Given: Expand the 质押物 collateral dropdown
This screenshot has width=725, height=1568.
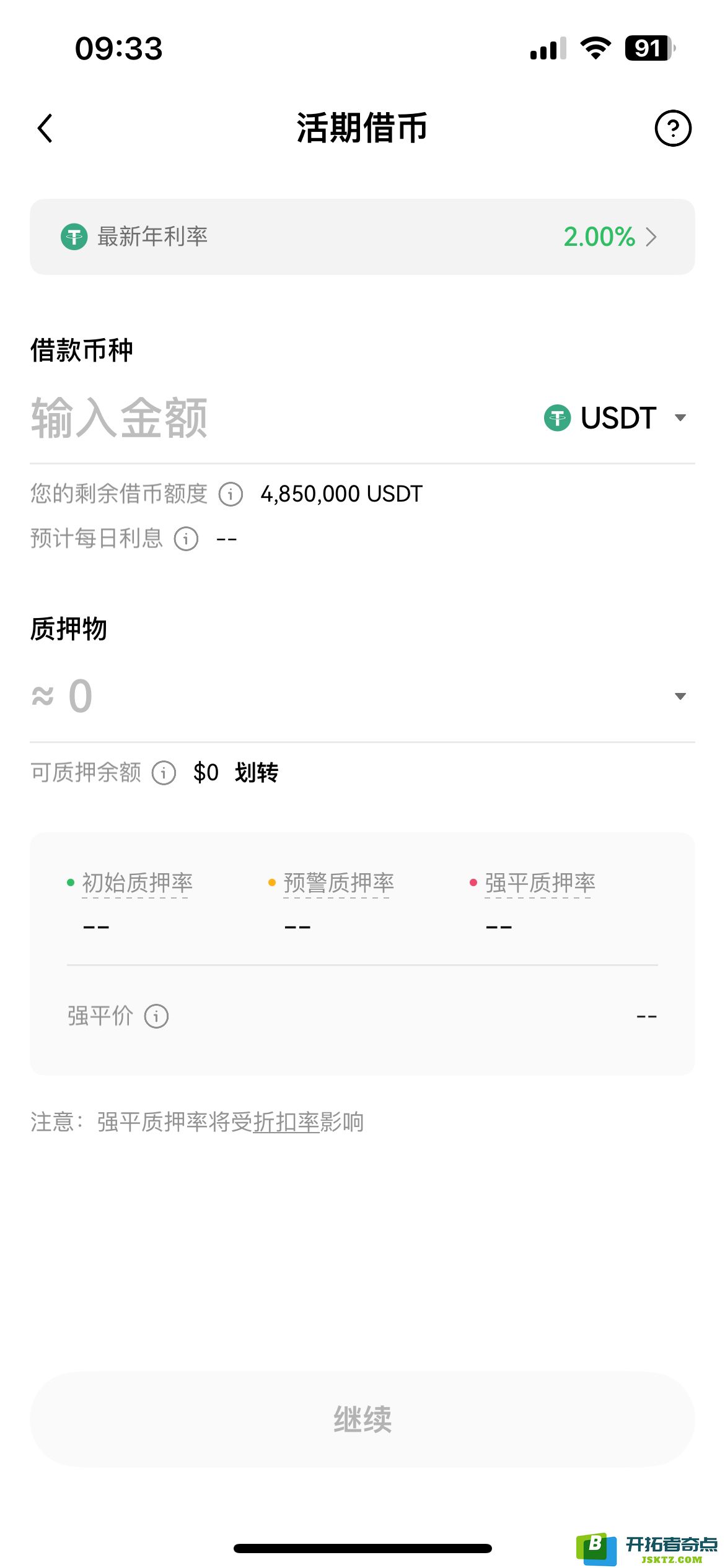Looking at the screenshot, I should pyautogui.click(x=680, y=696).
